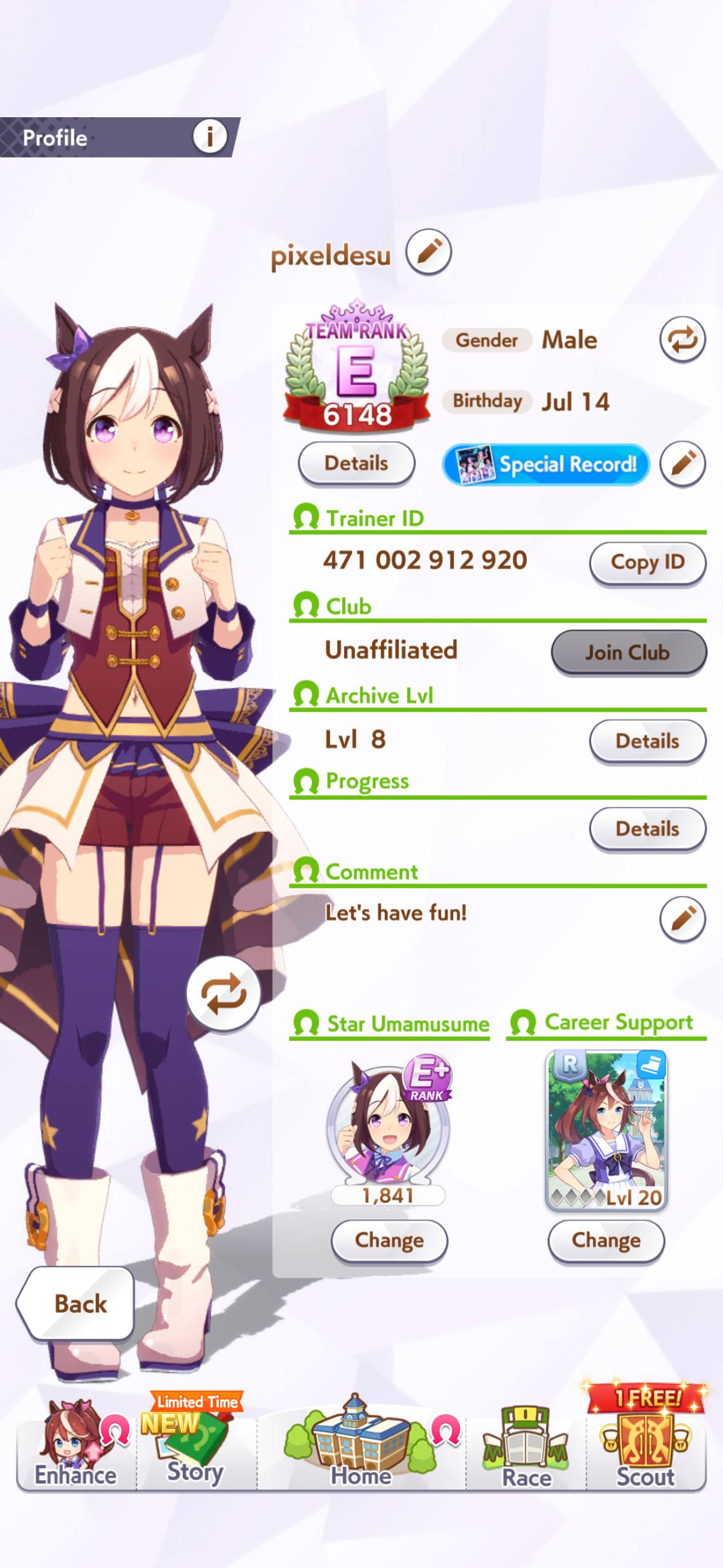
Task: View Progress details
Action: pos(647,829)
